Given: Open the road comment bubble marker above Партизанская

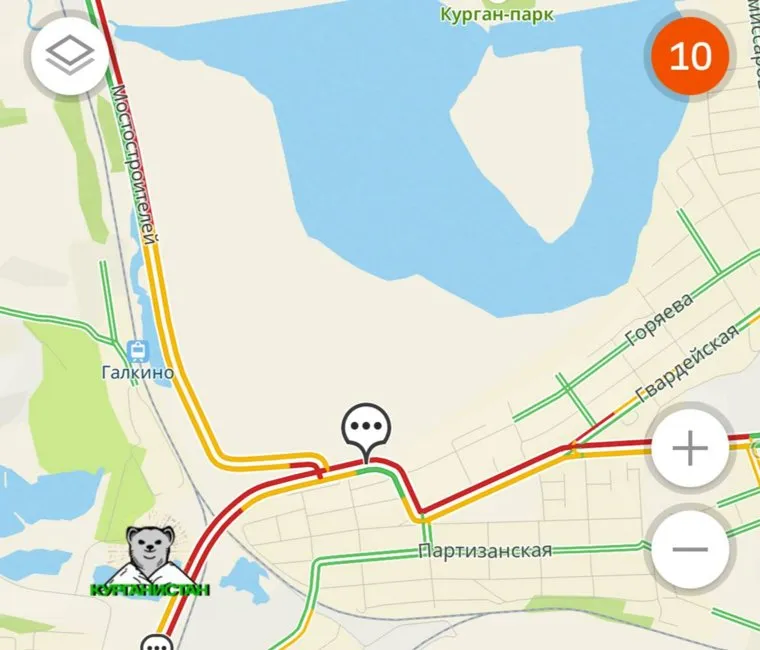Looking at the screenshot, I should (x=366, y=428).
